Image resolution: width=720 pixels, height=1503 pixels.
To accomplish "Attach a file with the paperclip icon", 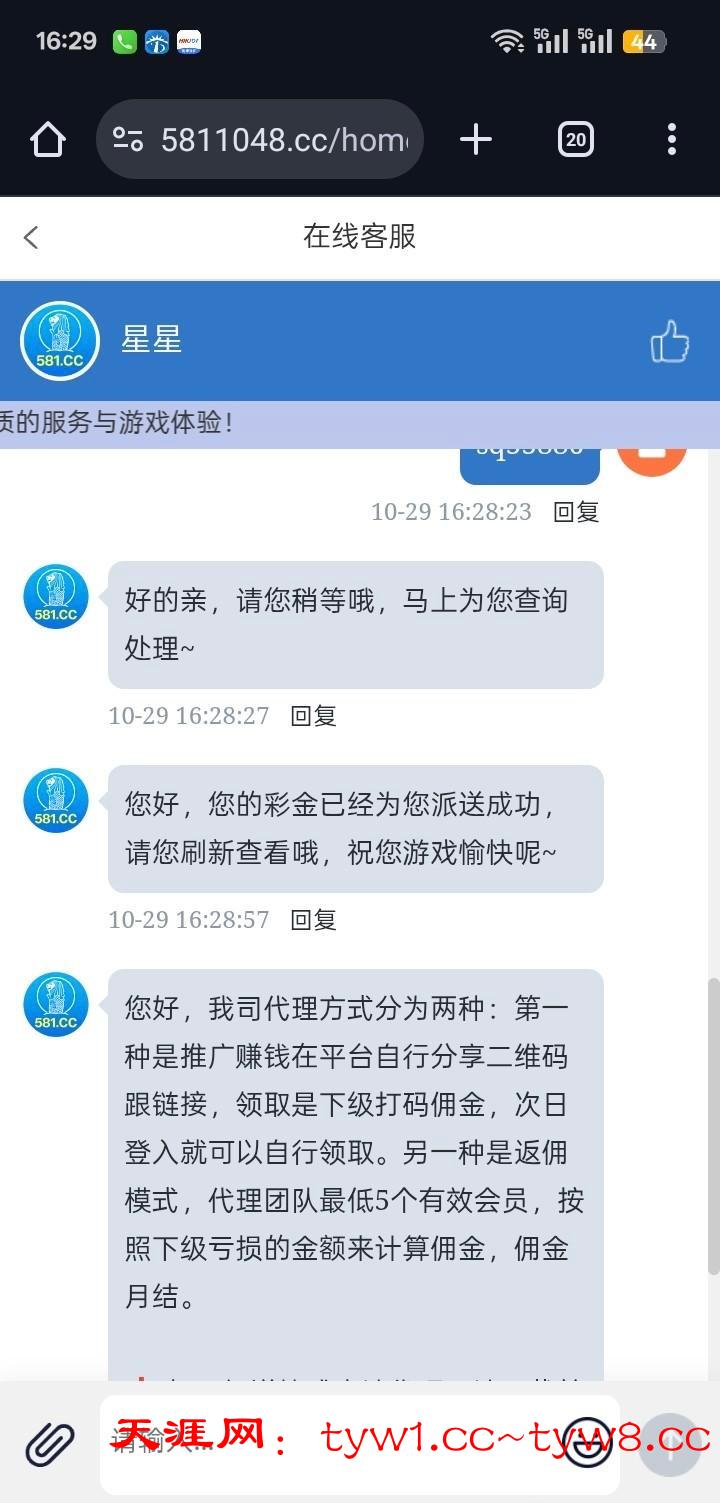I will point(50,1443).
